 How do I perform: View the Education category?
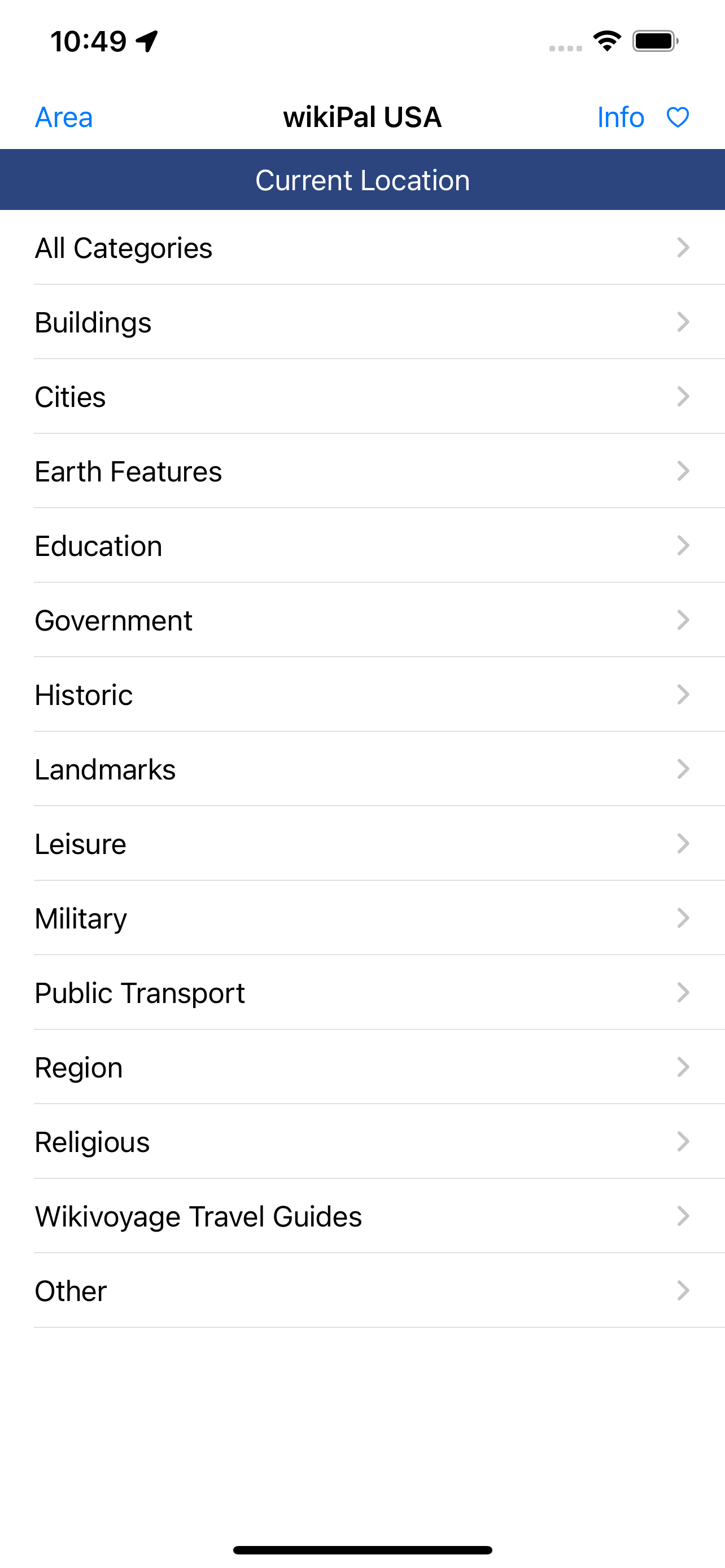click(x=362, y=546)
